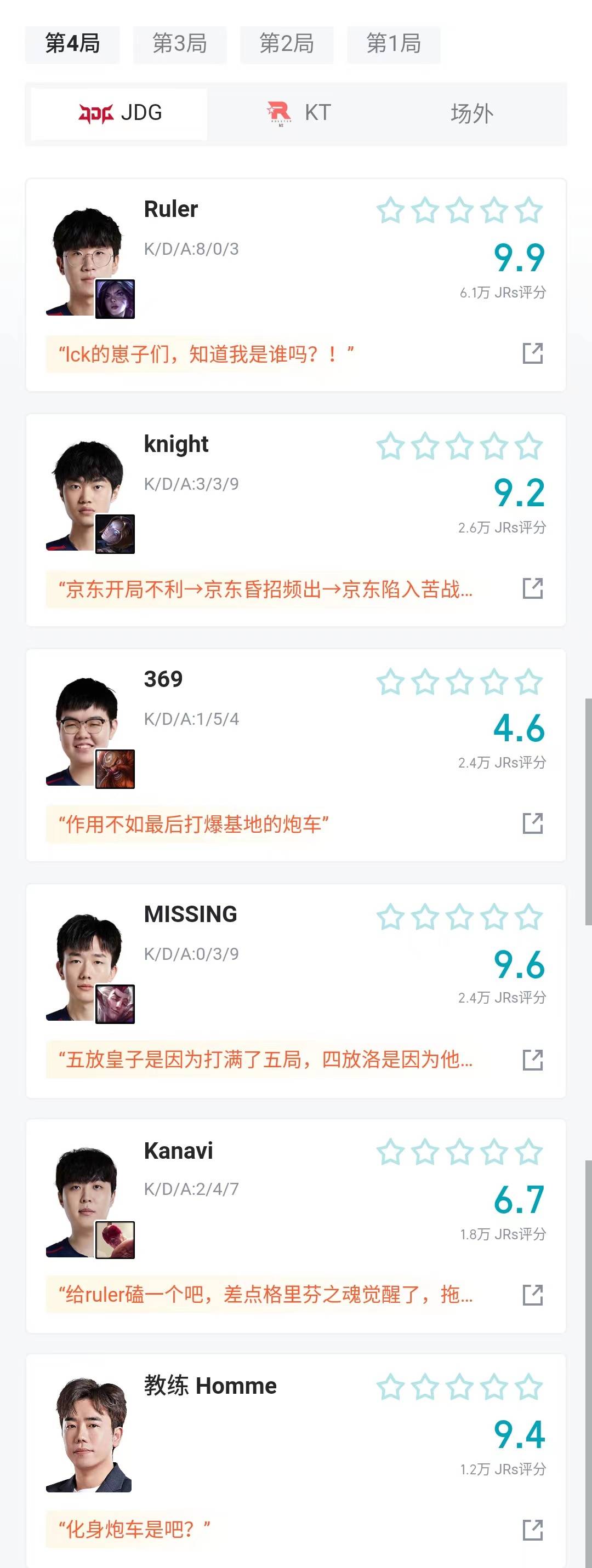The height and width of the screenshot is (1568, 592).
Task: Expand knight's truncated comment text
Action: click(268, 588)
